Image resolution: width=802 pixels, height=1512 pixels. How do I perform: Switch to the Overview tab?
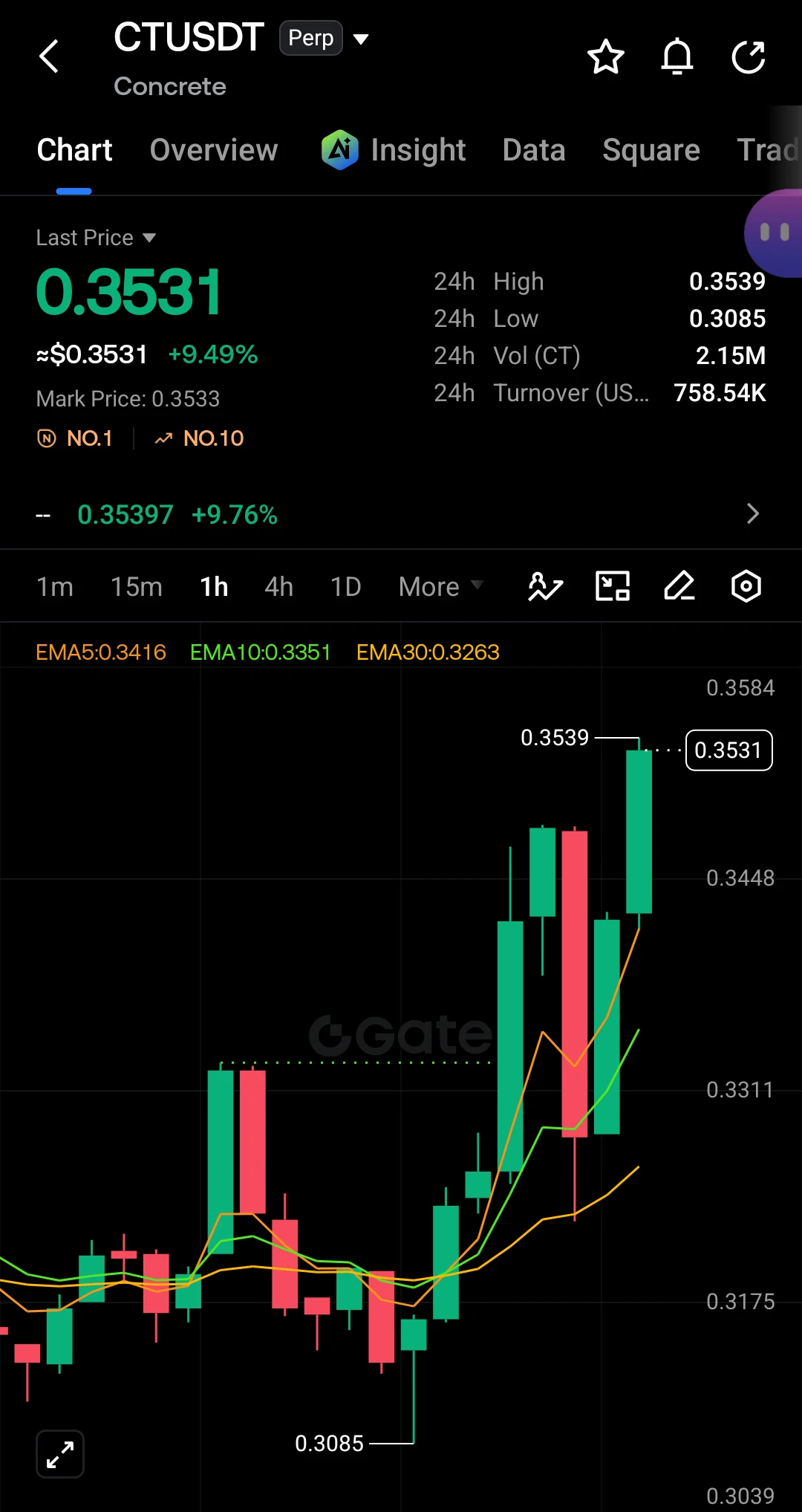point(214,150)
